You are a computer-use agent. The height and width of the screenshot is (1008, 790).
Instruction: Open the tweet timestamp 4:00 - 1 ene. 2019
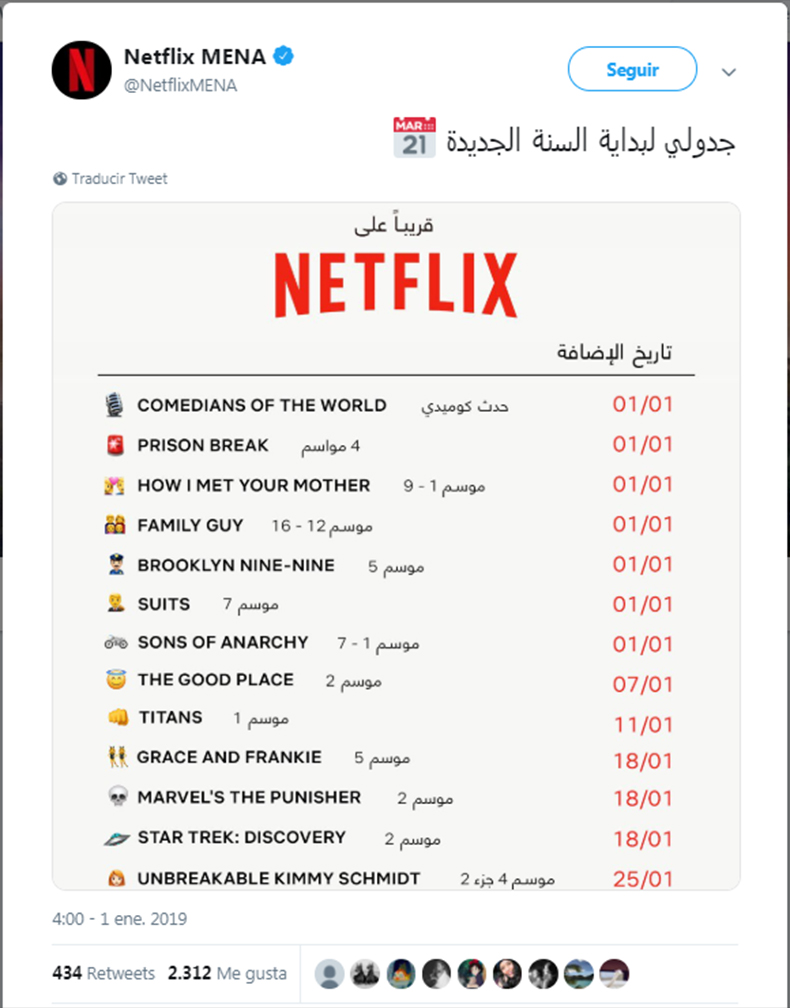click(x=120, y=918)
